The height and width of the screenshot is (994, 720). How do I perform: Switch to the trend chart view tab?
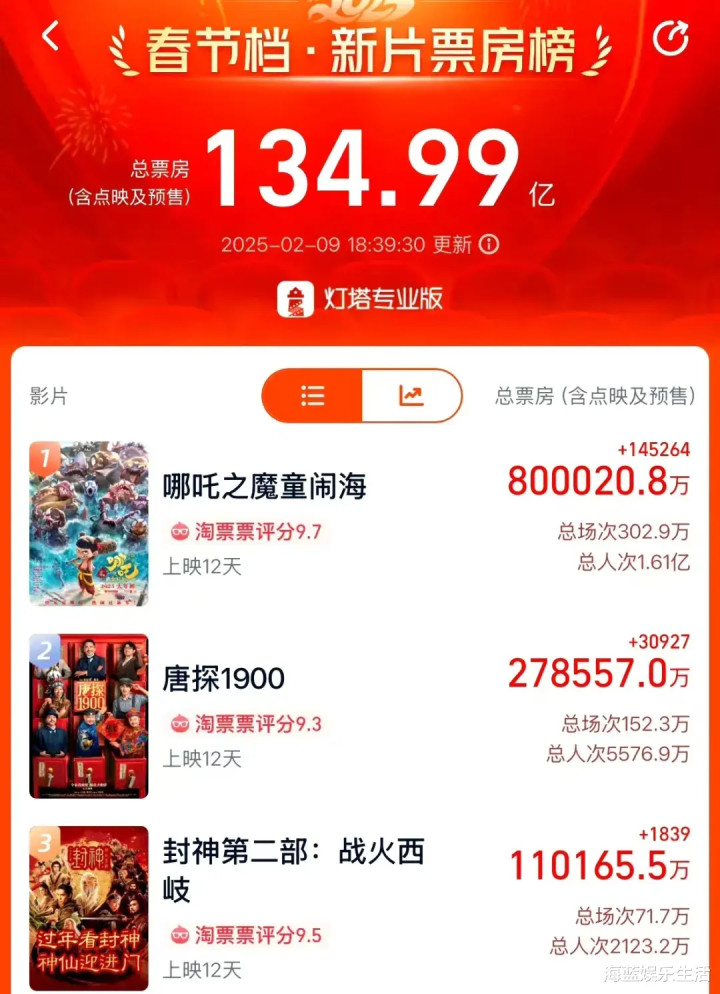coord(411,396)
